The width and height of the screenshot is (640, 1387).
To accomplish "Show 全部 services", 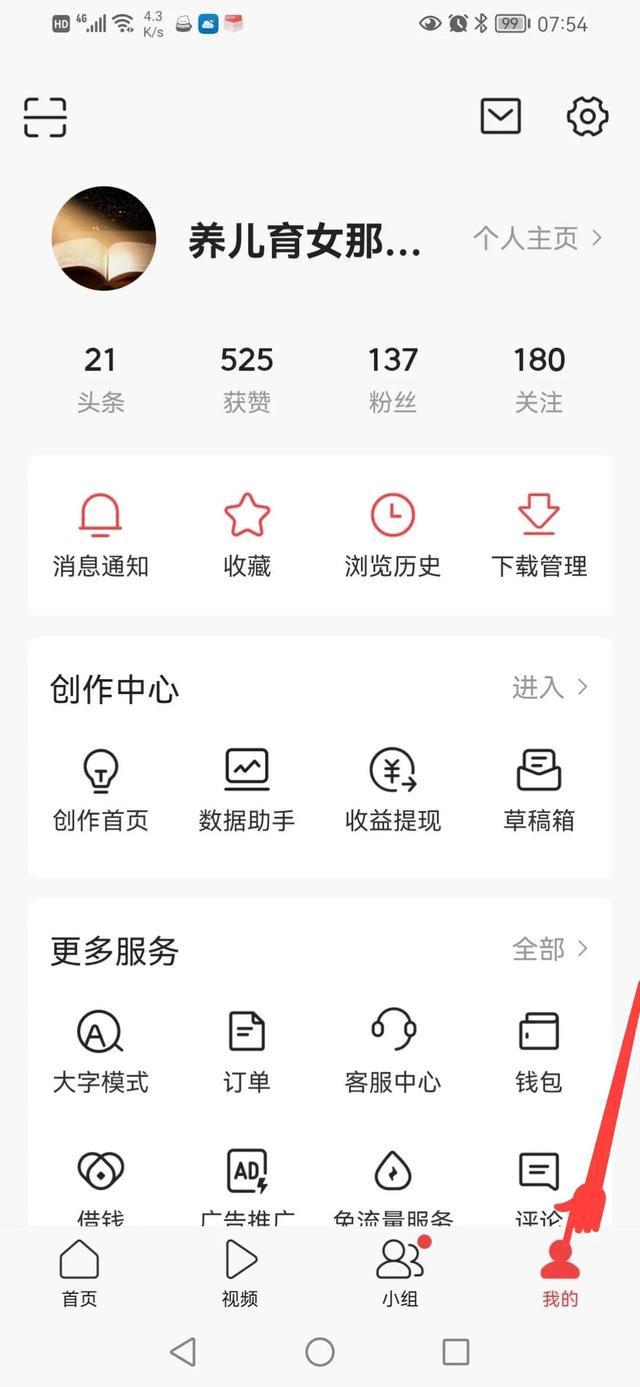I will coord(550,948).
